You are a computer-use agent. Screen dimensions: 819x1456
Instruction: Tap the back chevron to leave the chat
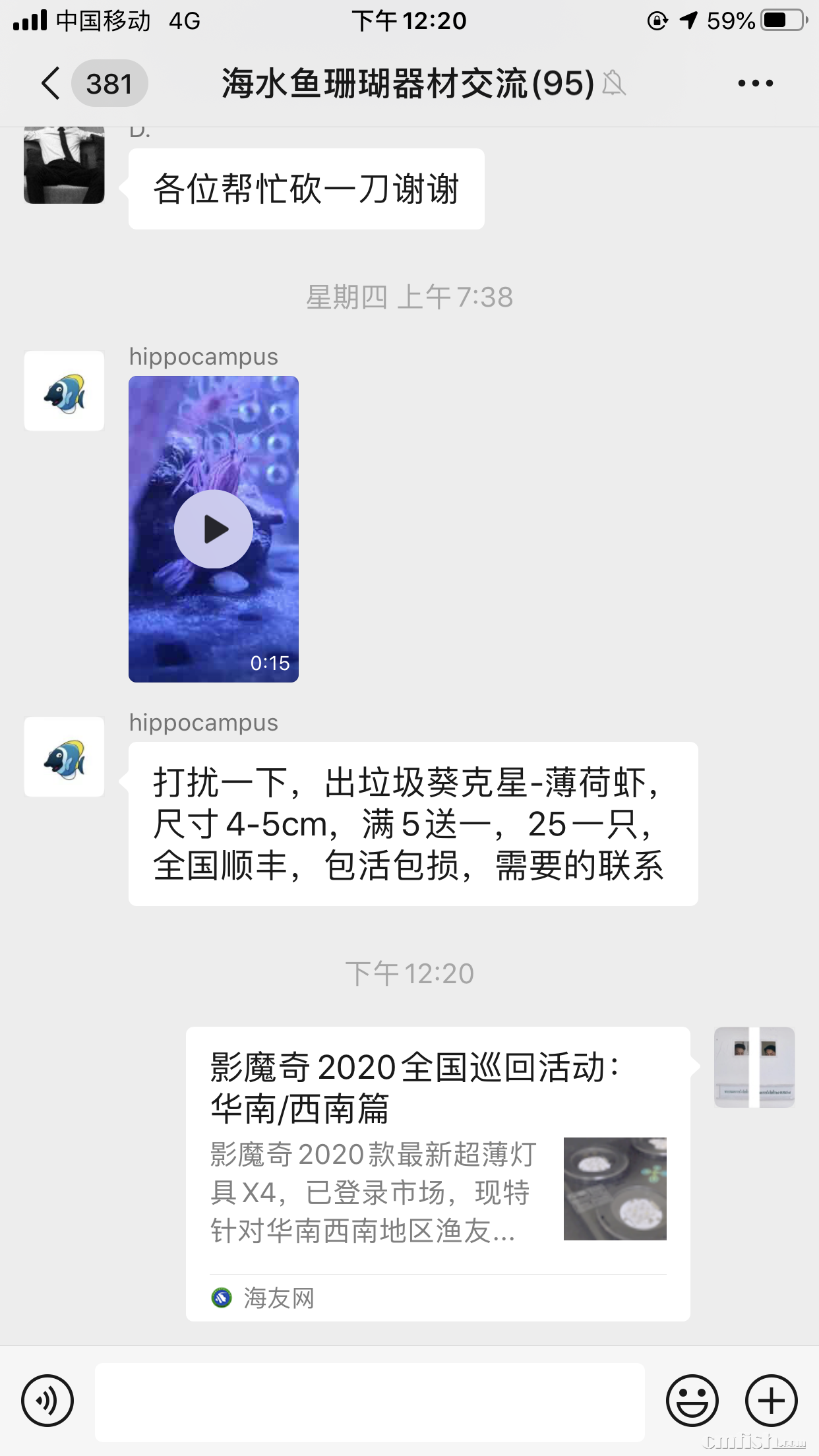(x=50, y=84)
